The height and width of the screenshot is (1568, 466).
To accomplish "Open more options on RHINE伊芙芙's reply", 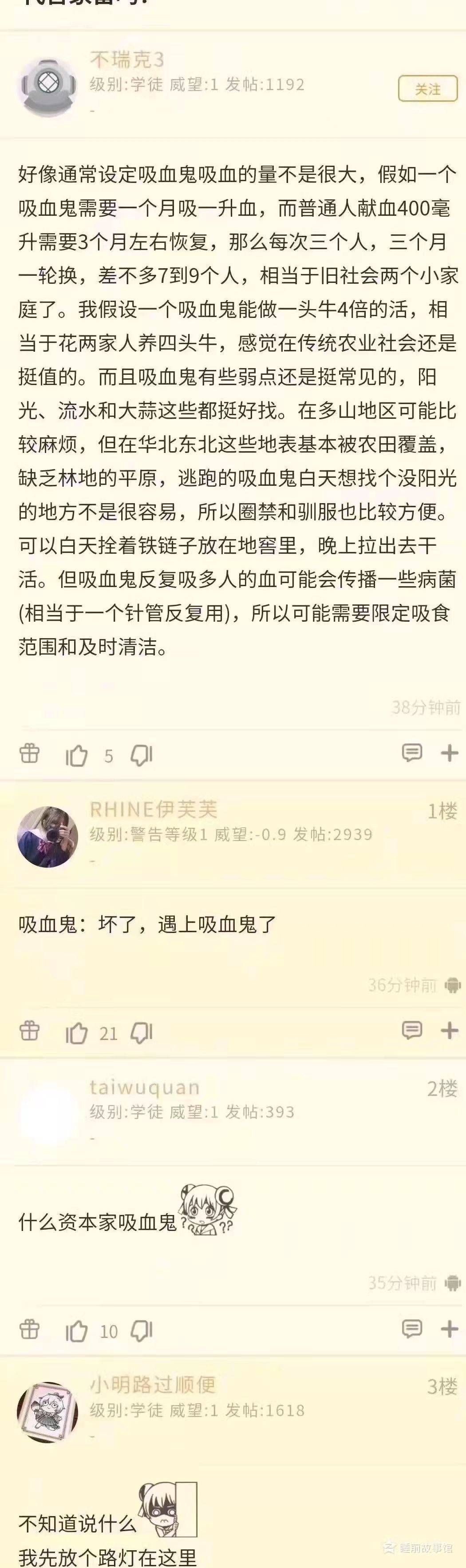I will (450, 1030).
